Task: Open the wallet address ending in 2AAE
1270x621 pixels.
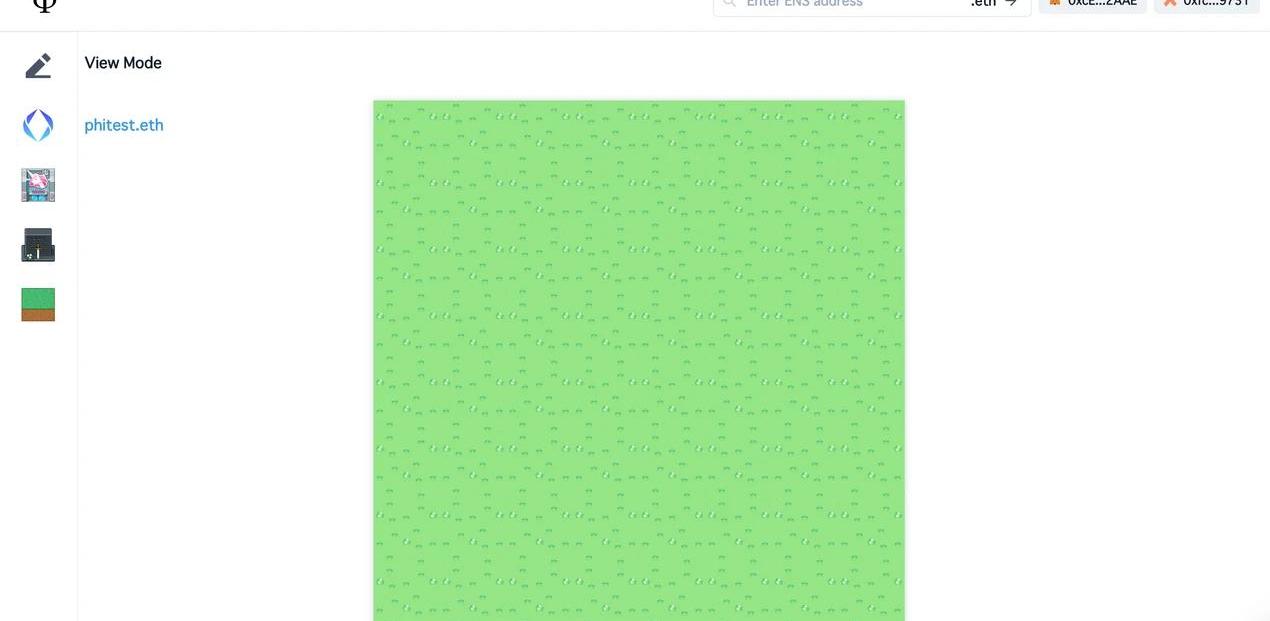Action: click(1092, 4)
